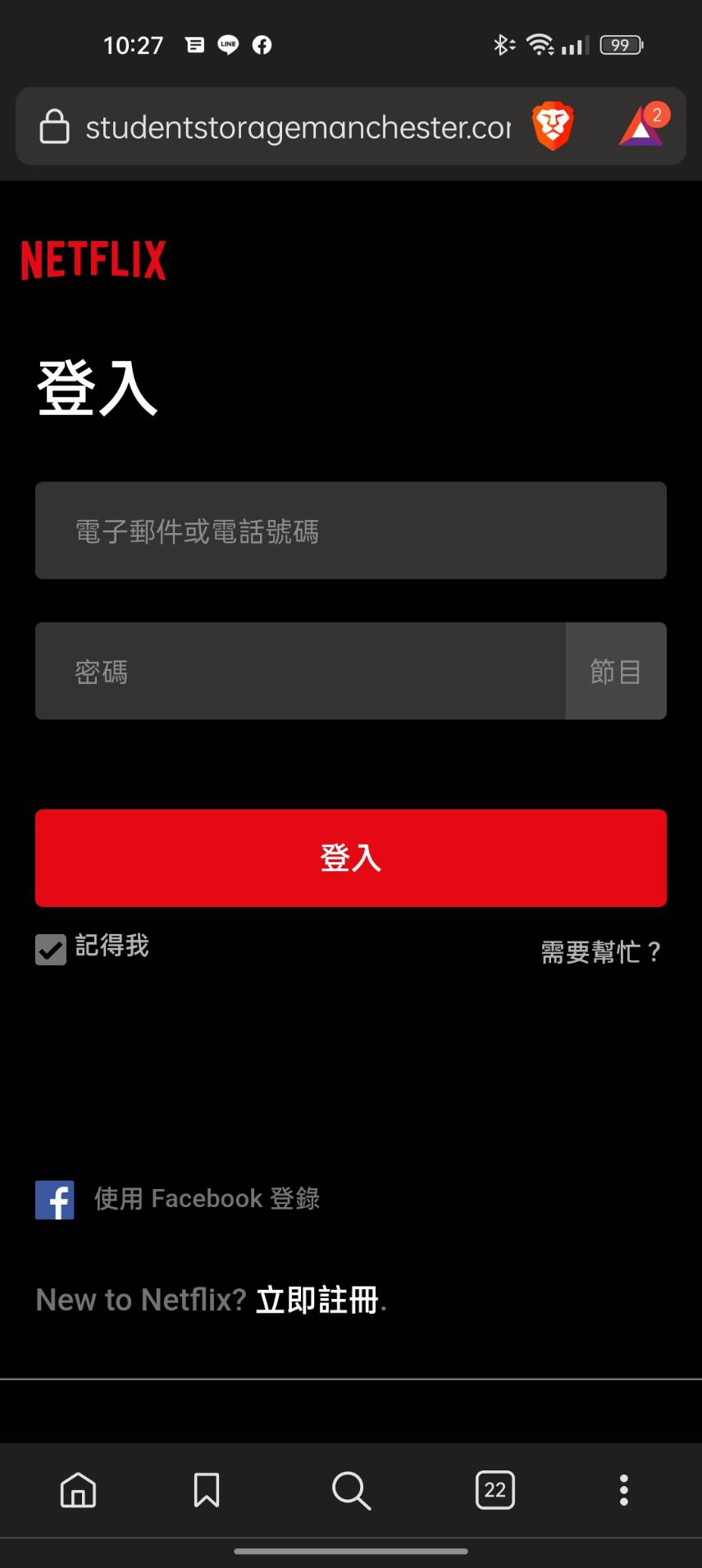Viewport: 702px width, 1568px height.
Task: Open the 需要幫忙? help link
Action: [600, 951]
